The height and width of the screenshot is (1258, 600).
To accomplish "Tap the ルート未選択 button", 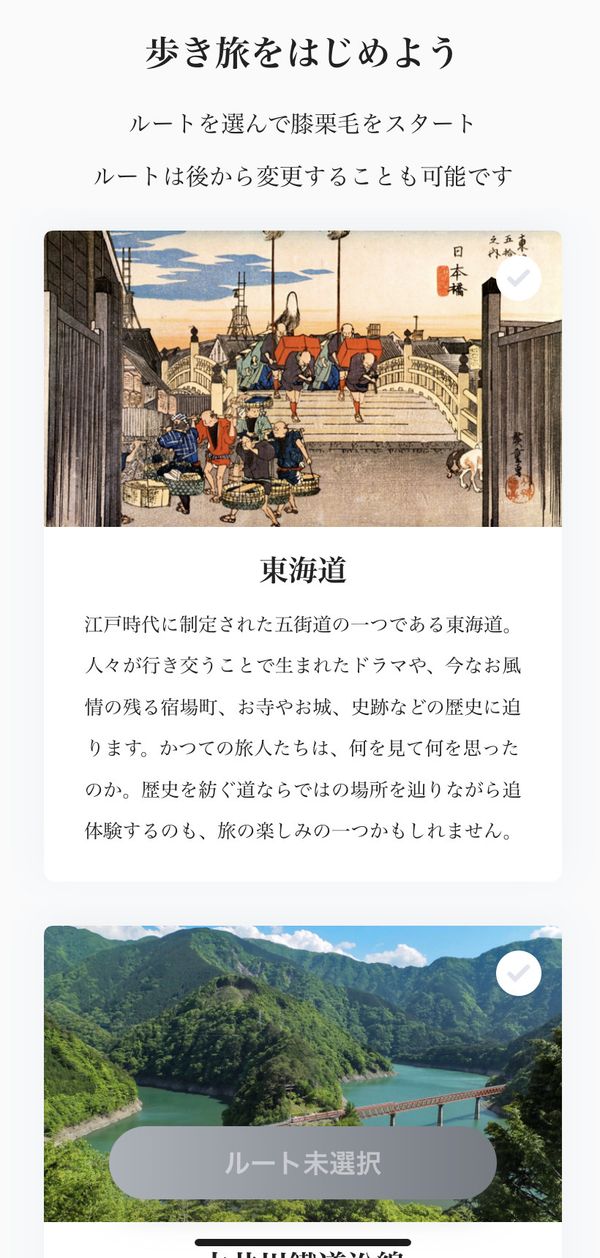I will [x=303, y=1163].
